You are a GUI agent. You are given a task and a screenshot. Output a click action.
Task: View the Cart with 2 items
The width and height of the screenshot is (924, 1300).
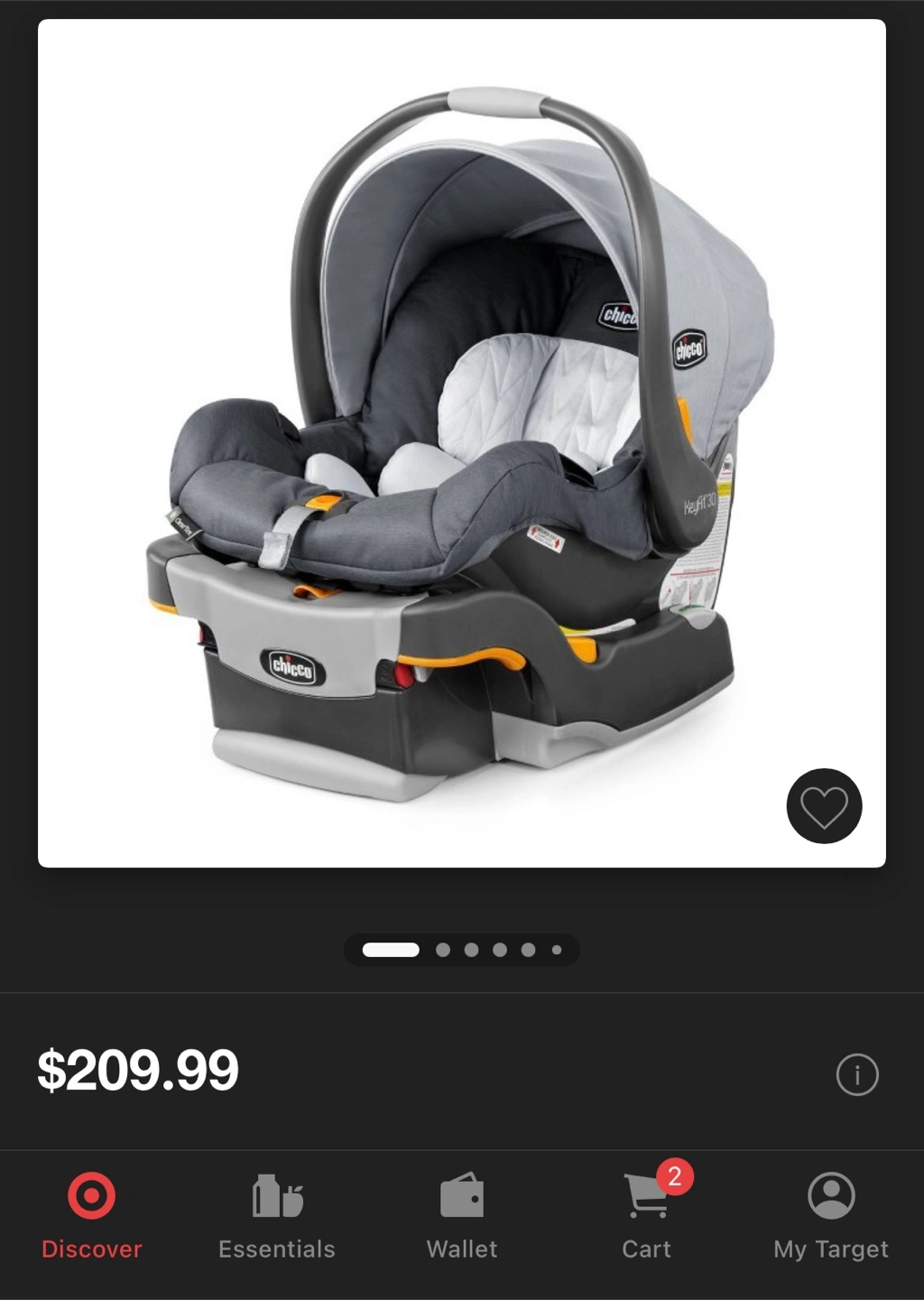(647, 1216)
